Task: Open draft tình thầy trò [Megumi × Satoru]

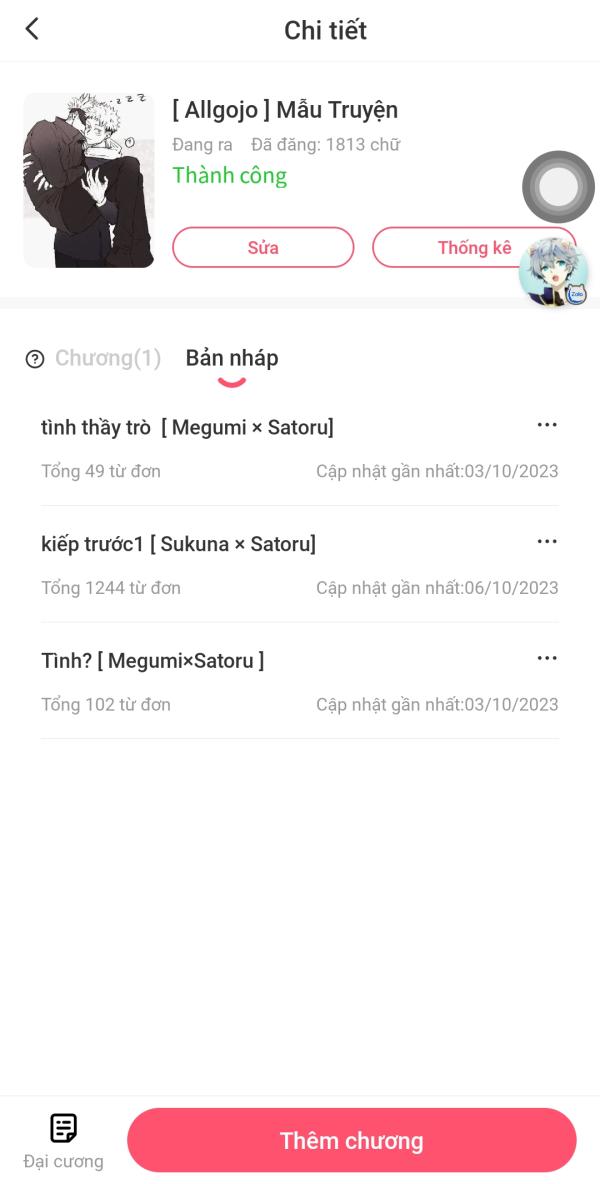Action: [300, 449]
